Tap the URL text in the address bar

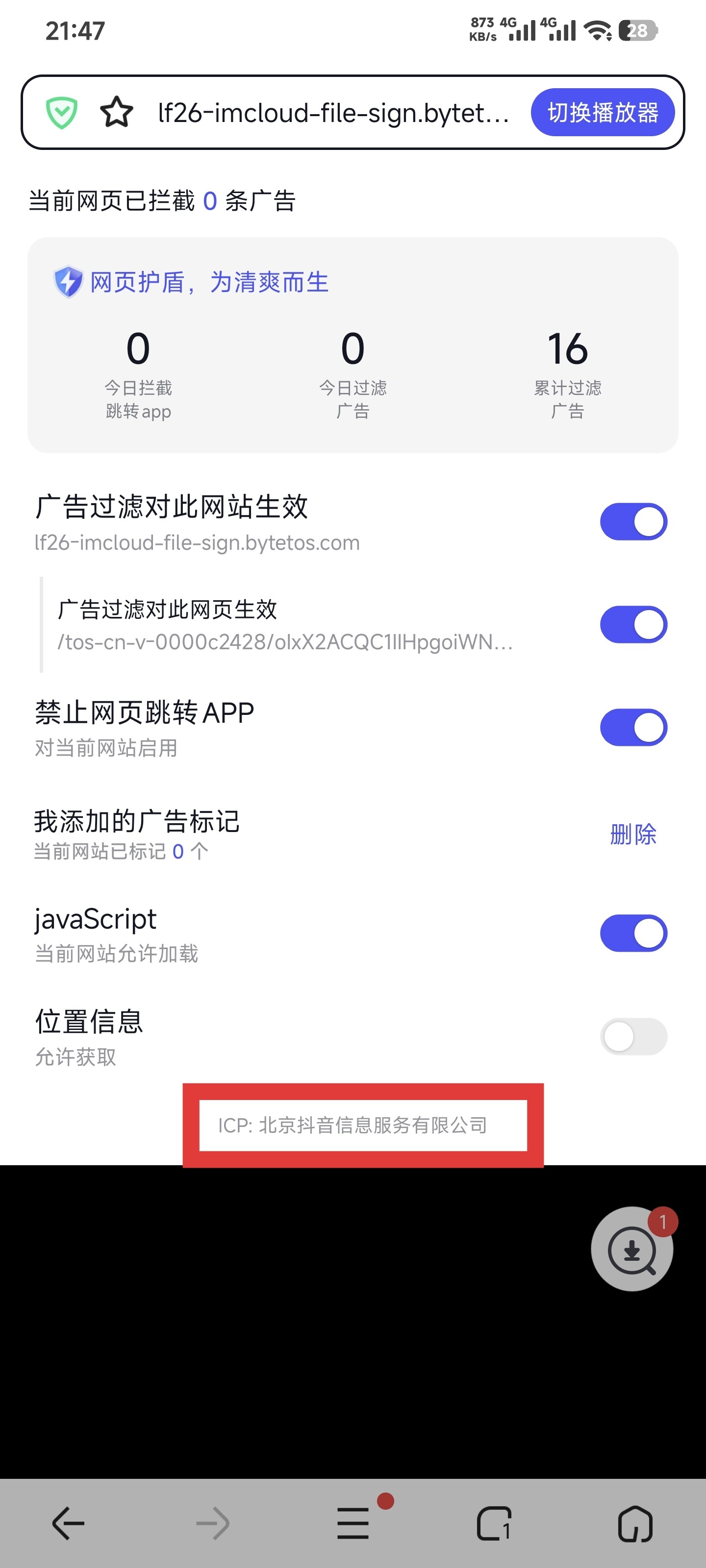(333, 113)
